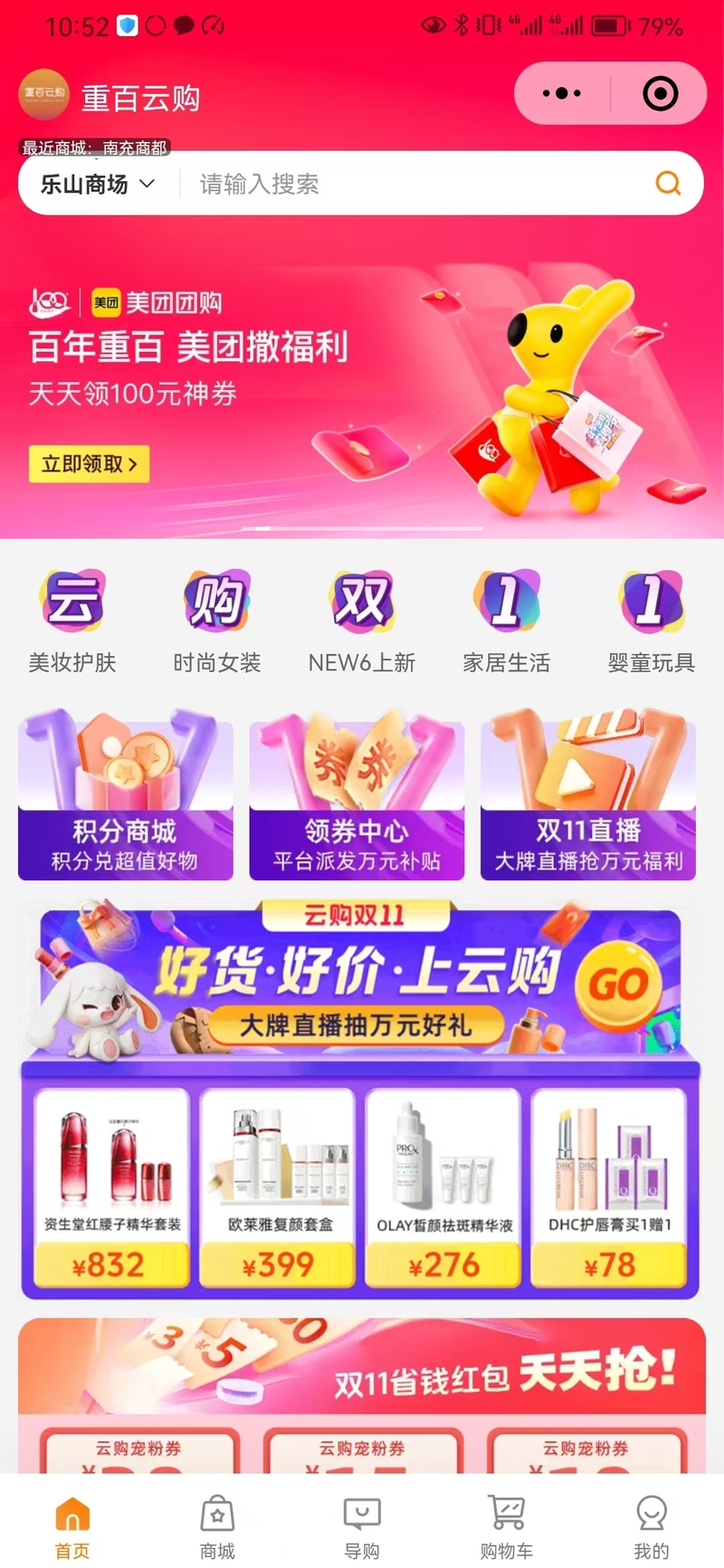Close the mini-program with the circle icon
The width and height of the screenshot is (724, 1568).
pos(660,93)
